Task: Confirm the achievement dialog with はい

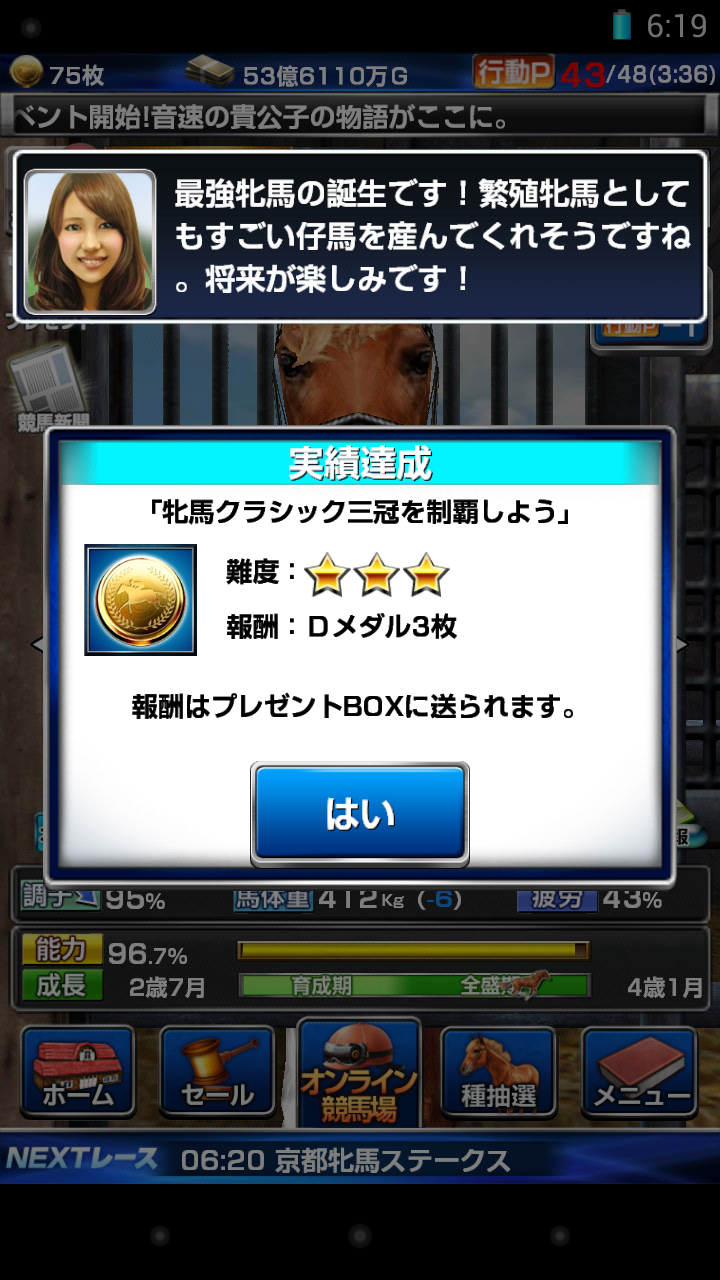Action: point(359,814)
